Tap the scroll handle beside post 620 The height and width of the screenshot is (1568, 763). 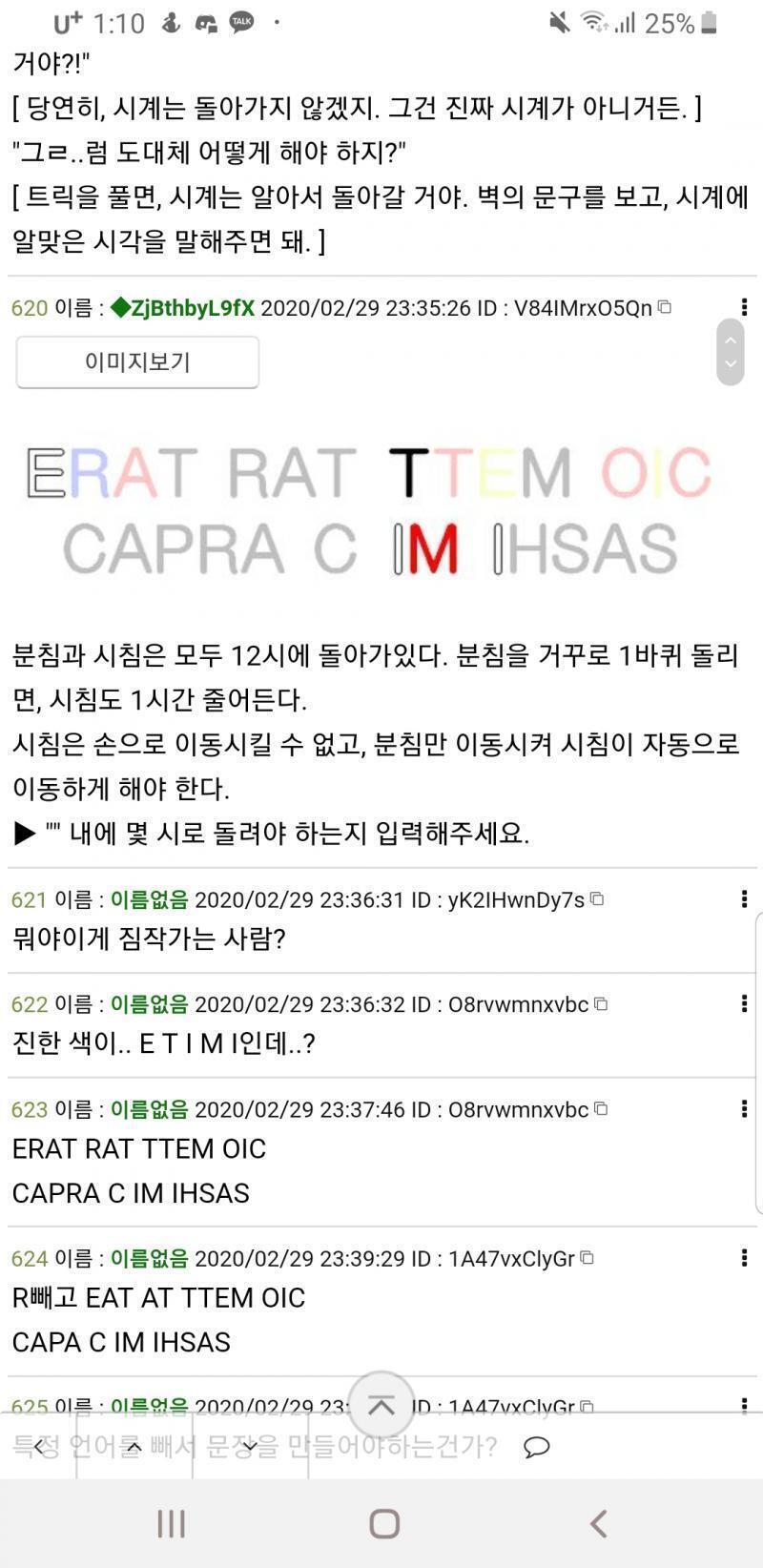coord(731,352)
